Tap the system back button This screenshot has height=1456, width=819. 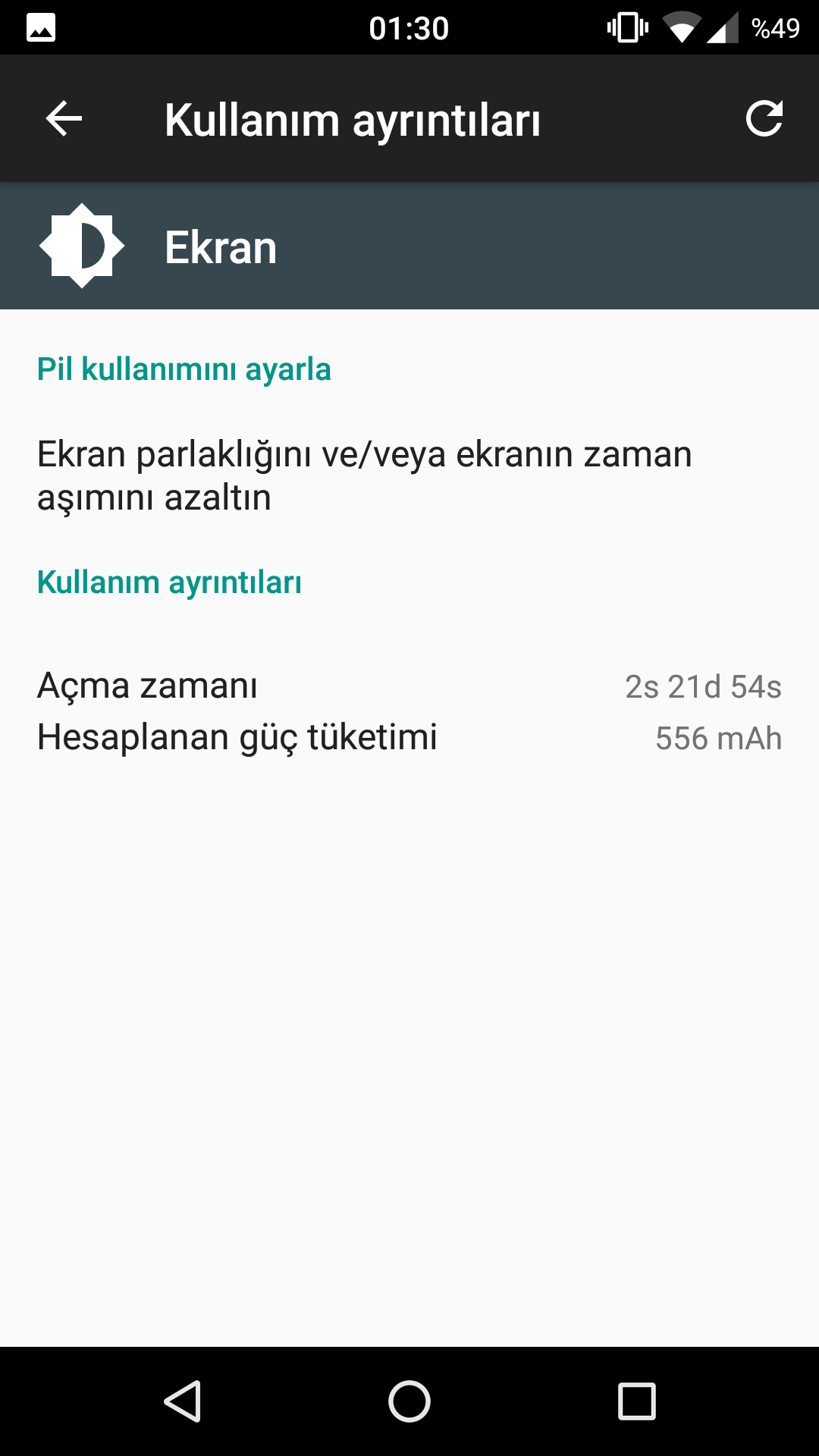point(183,1401)
